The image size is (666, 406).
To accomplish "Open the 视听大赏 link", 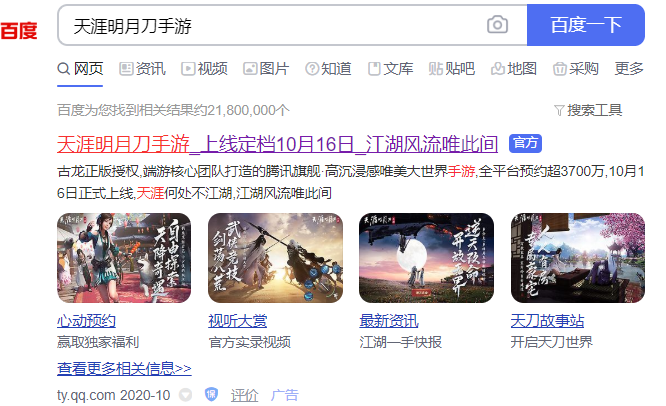I will coord(238,321).
